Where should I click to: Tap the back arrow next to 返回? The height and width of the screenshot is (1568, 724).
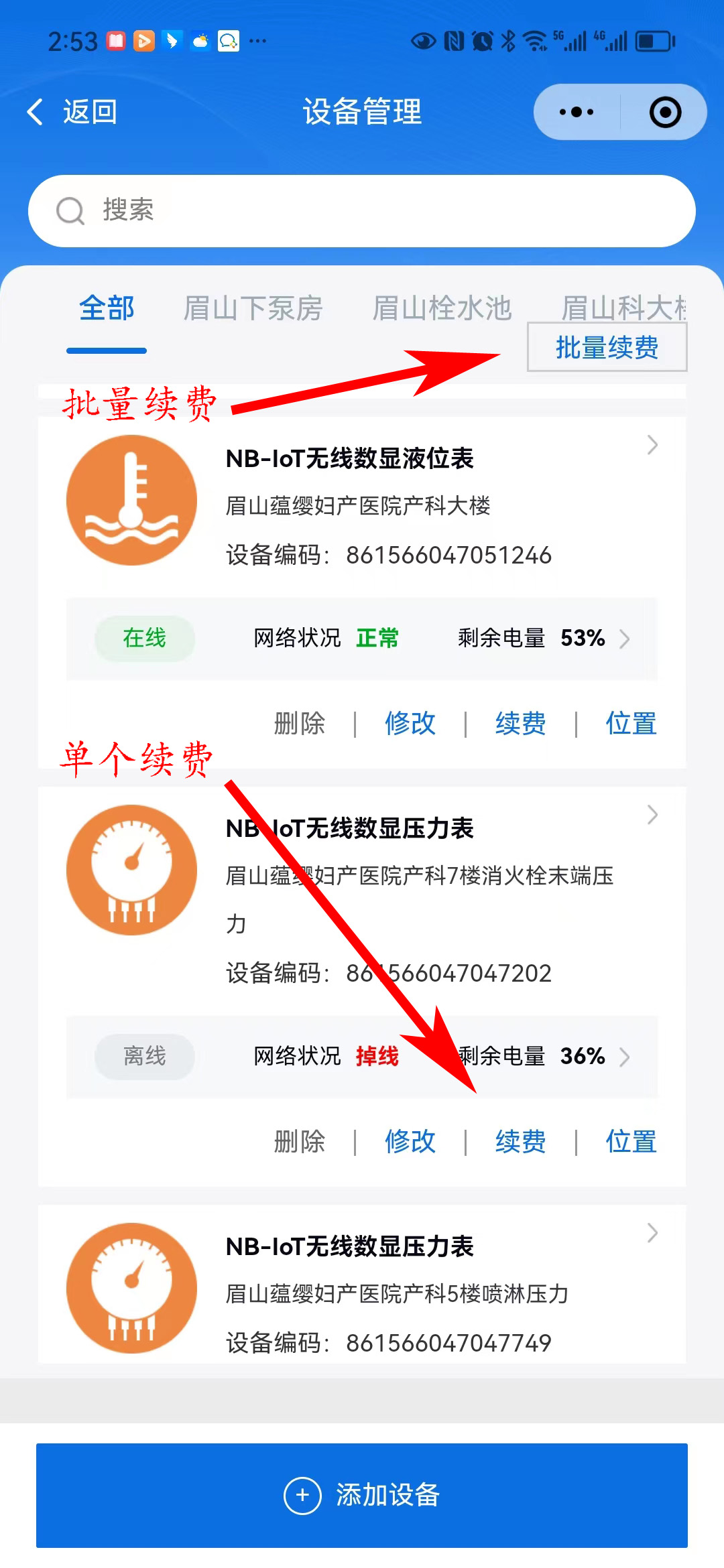(x=35, y=112)
